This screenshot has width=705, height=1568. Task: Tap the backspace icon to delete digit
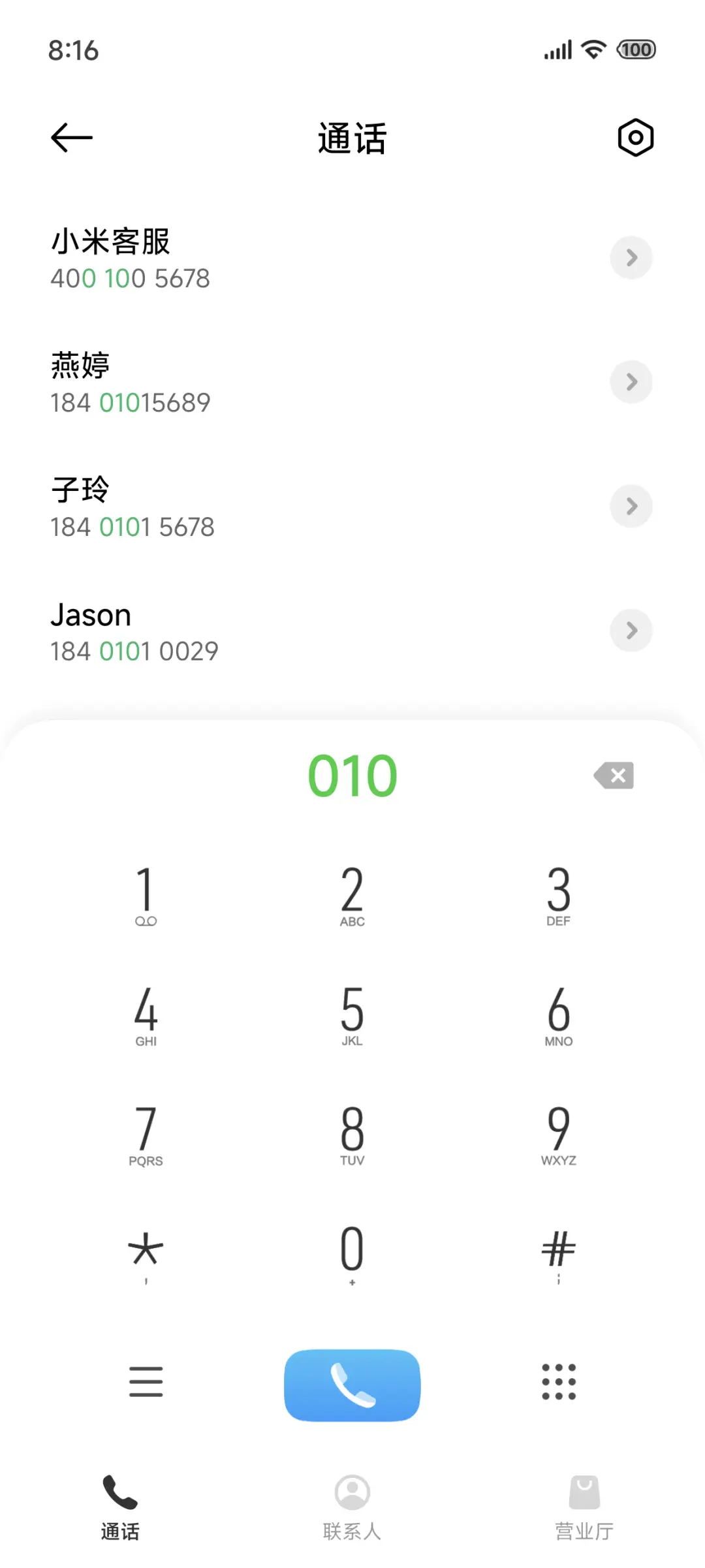pyautogui.click(x=612, y=776)
